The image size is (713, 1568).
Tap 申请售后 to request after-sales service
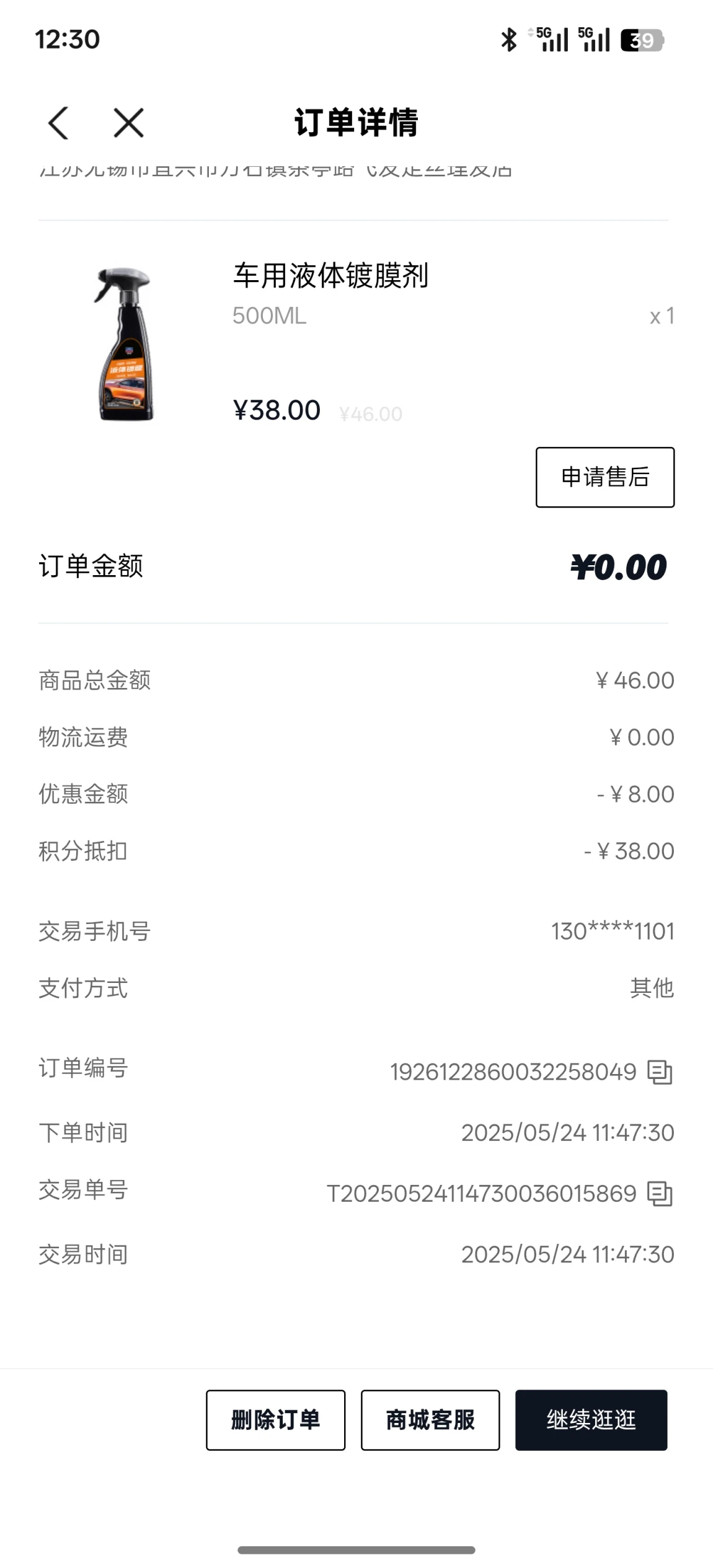coord(604,477)
